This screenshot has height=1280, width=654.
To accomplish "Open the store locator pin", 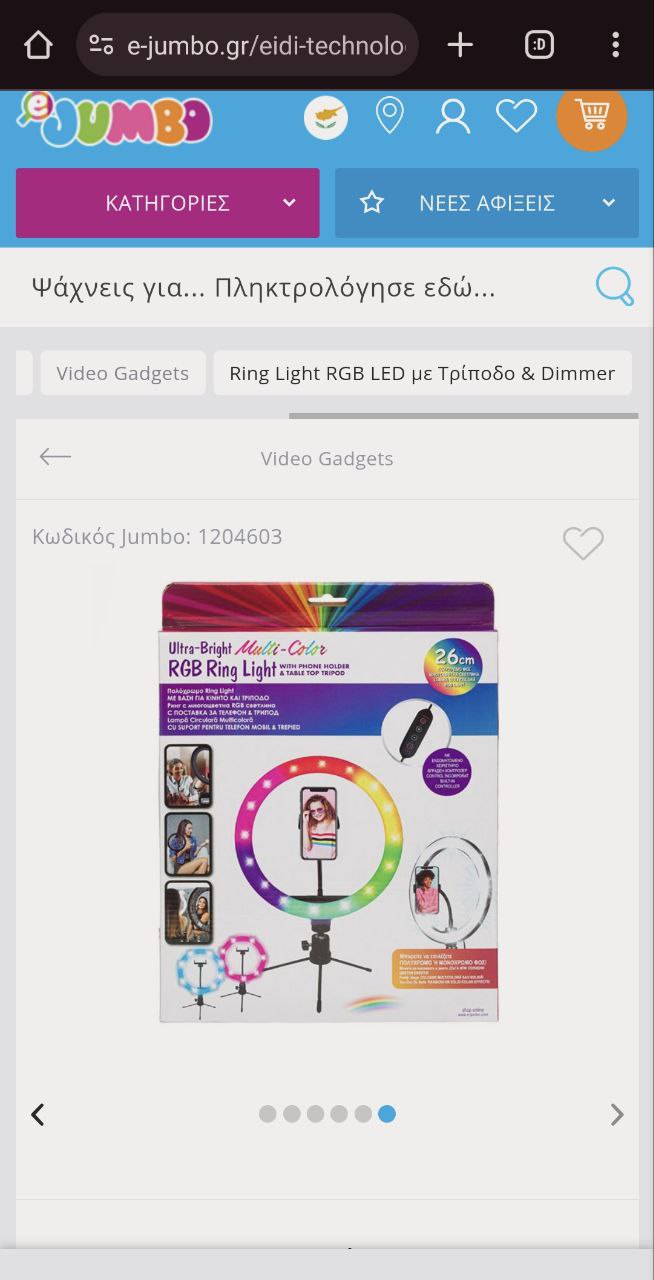I will 389,117.
